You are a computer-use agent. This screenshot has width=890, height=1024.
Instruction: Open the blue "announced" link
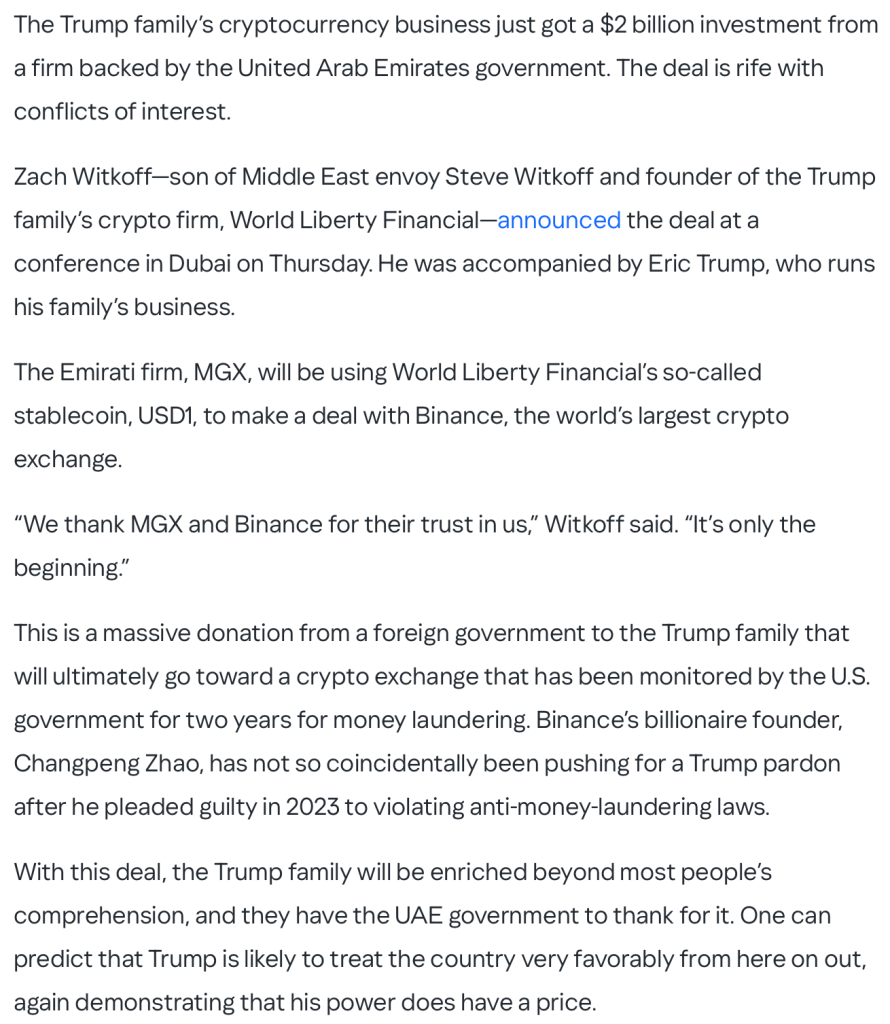[x=559, y=221]
